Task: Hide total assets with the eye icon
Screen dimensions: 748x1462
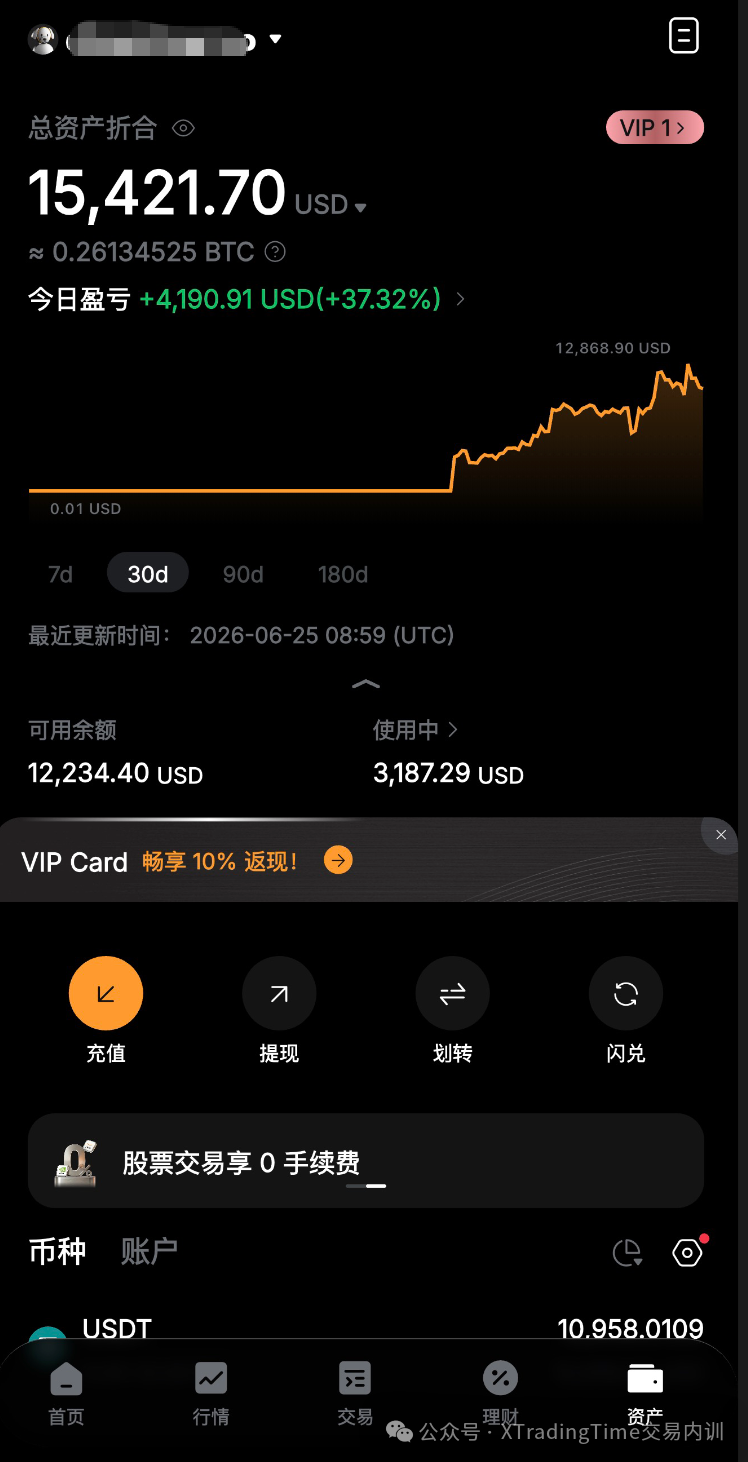Action: pos(183,128)
